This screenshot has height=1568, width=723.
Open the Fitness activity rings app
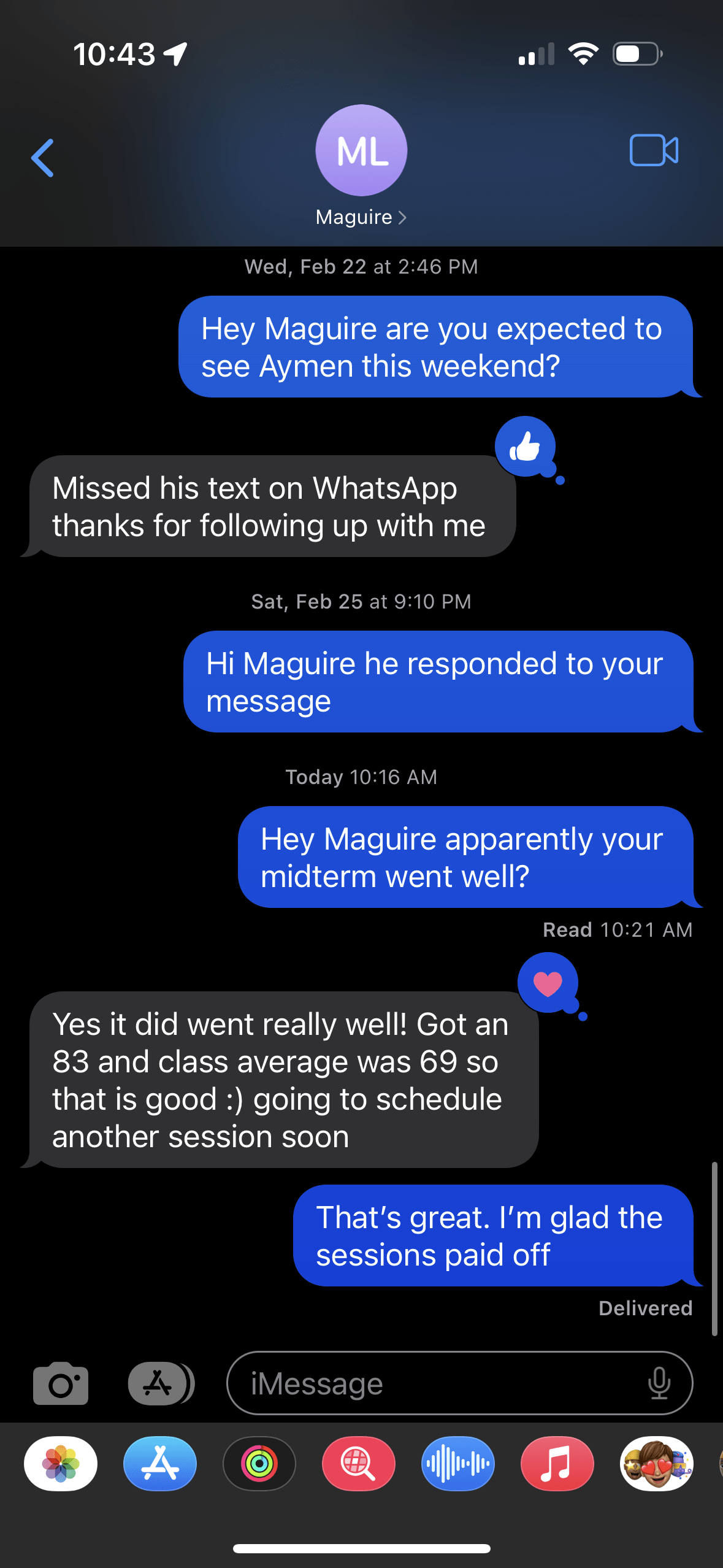point(259,1464)
